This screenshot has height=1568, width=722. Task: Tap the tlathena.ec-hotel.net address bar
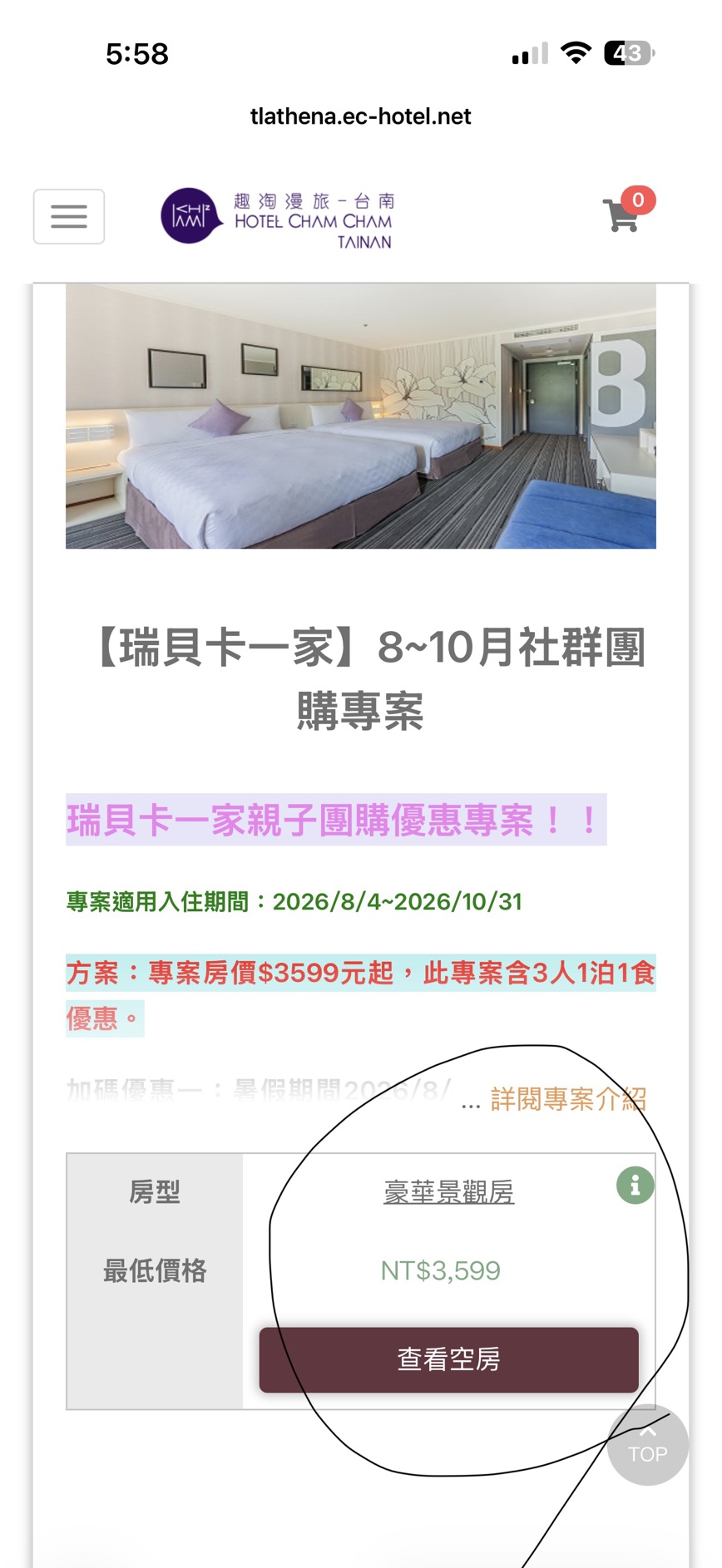360,116
